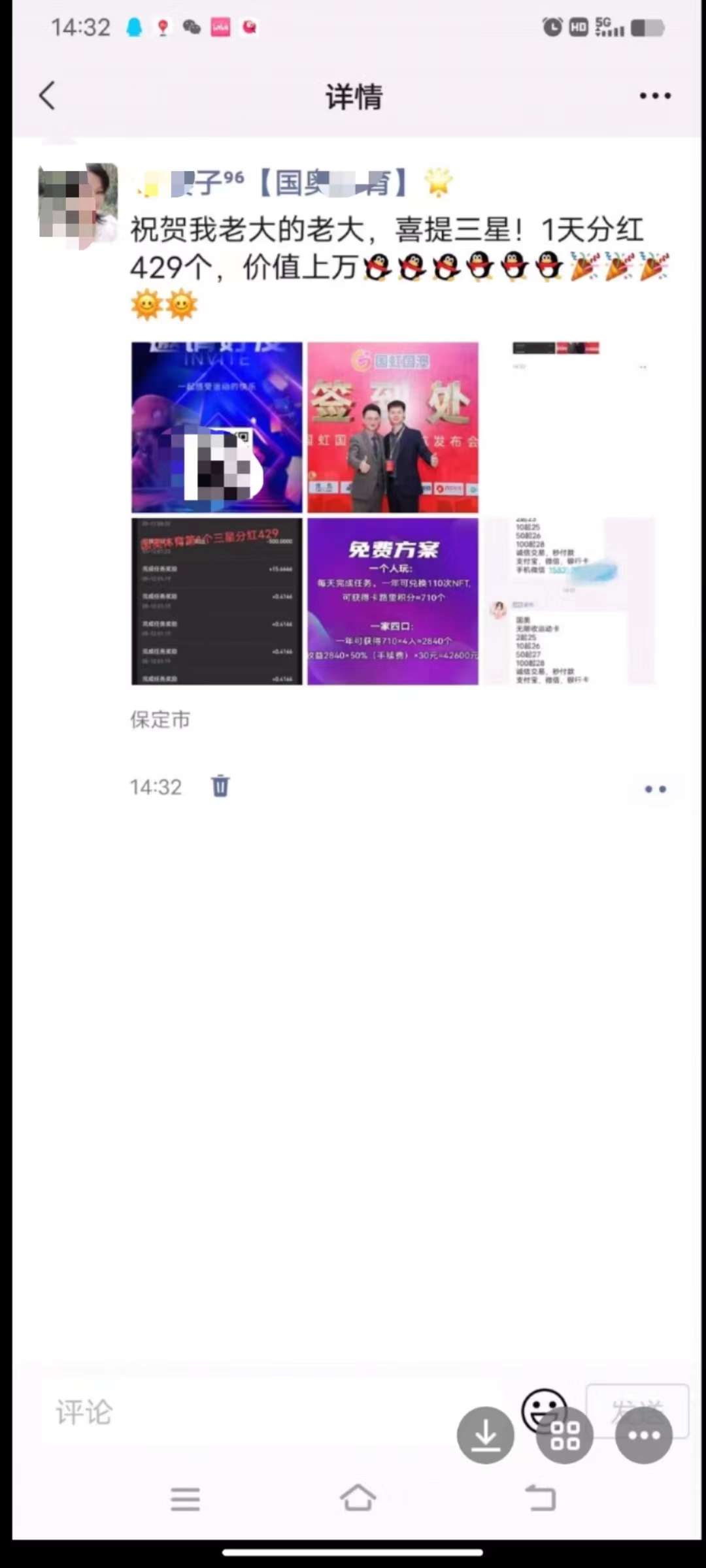View the 签到处 photo of two men

393,427
